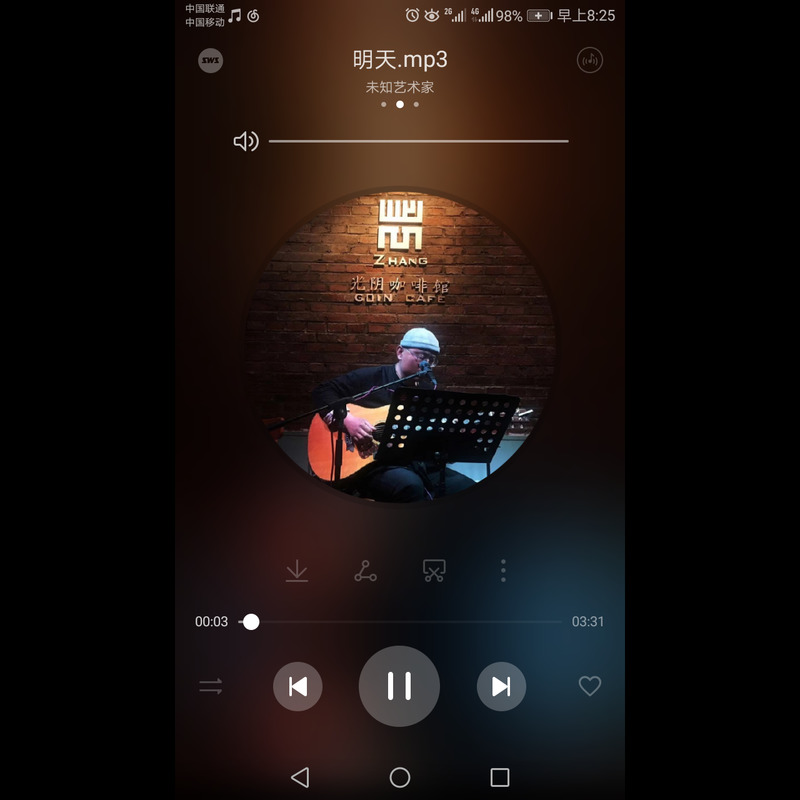Pause the playing song

point(399,686)
